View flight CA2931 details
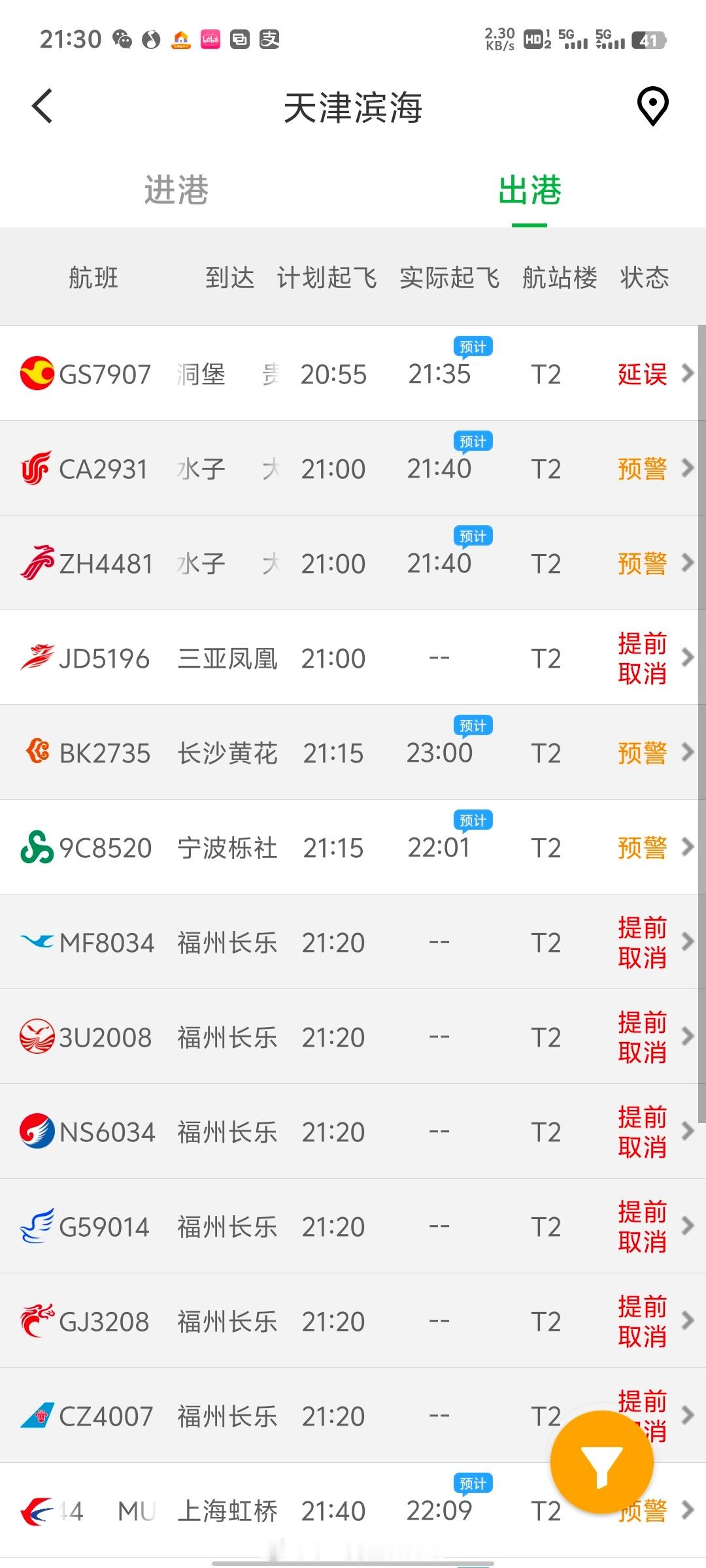The image size is (706, 1568). pyautogui.click(x=353, y=468)
